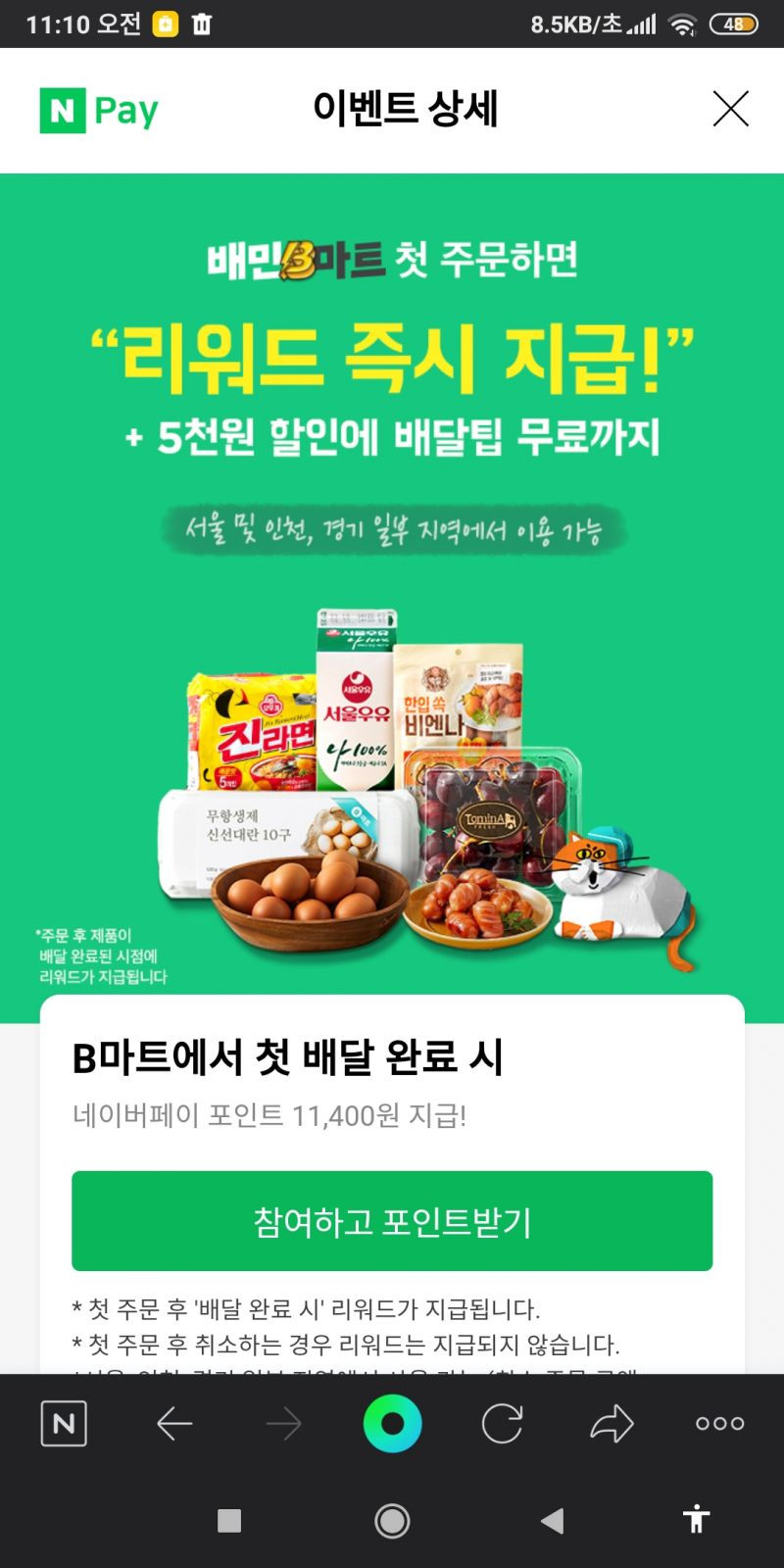Open system recent apps square
Image resolution: width=784 pixels, height=1568 pixels.
229,1521
